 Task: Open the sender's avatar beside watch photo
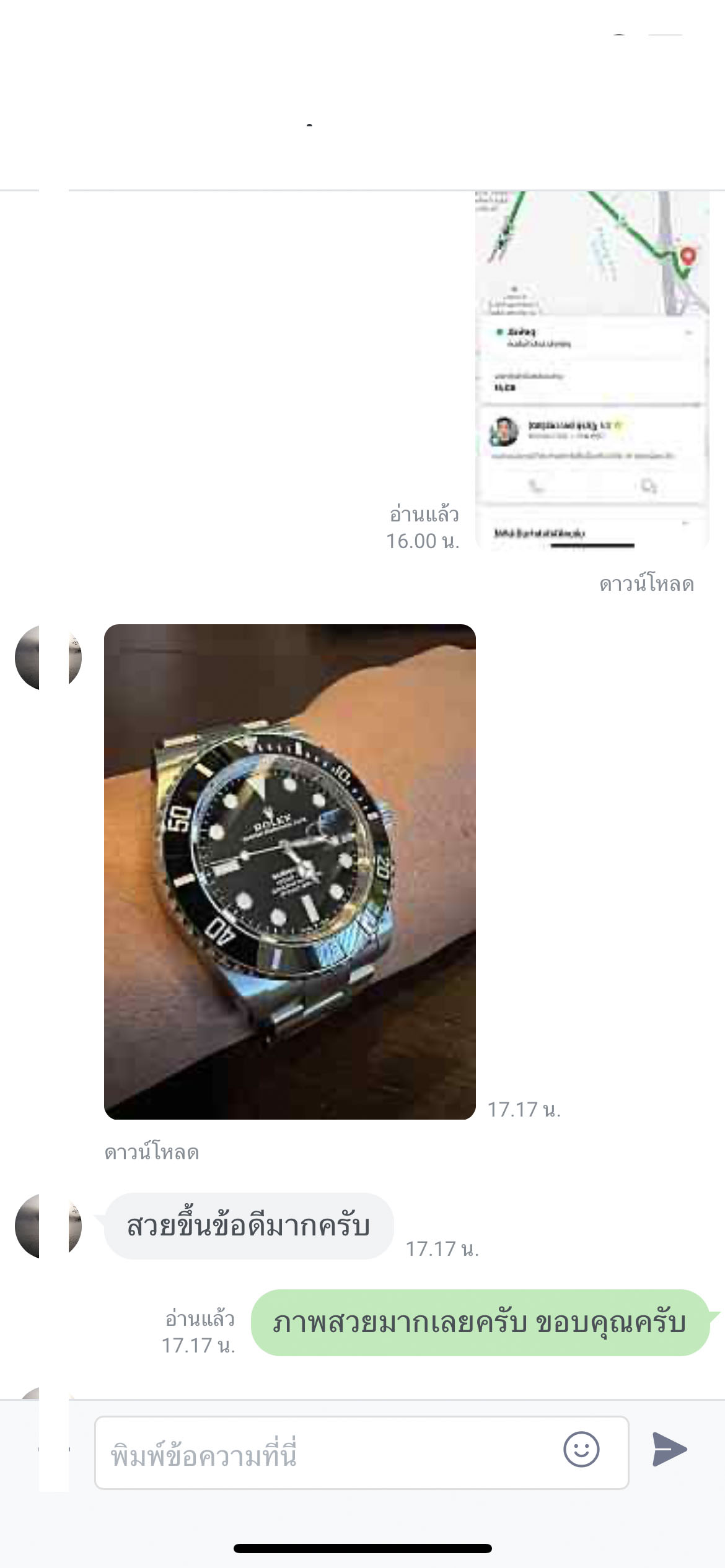click(x=48, y=658)
